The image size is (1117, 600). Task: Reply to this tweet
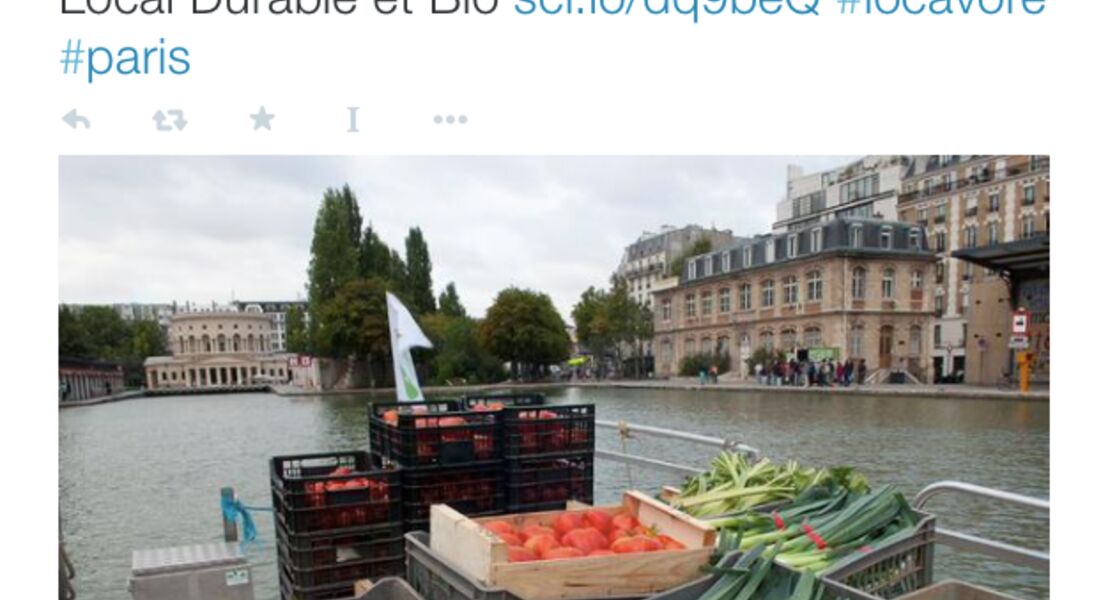tap(76, 120)
